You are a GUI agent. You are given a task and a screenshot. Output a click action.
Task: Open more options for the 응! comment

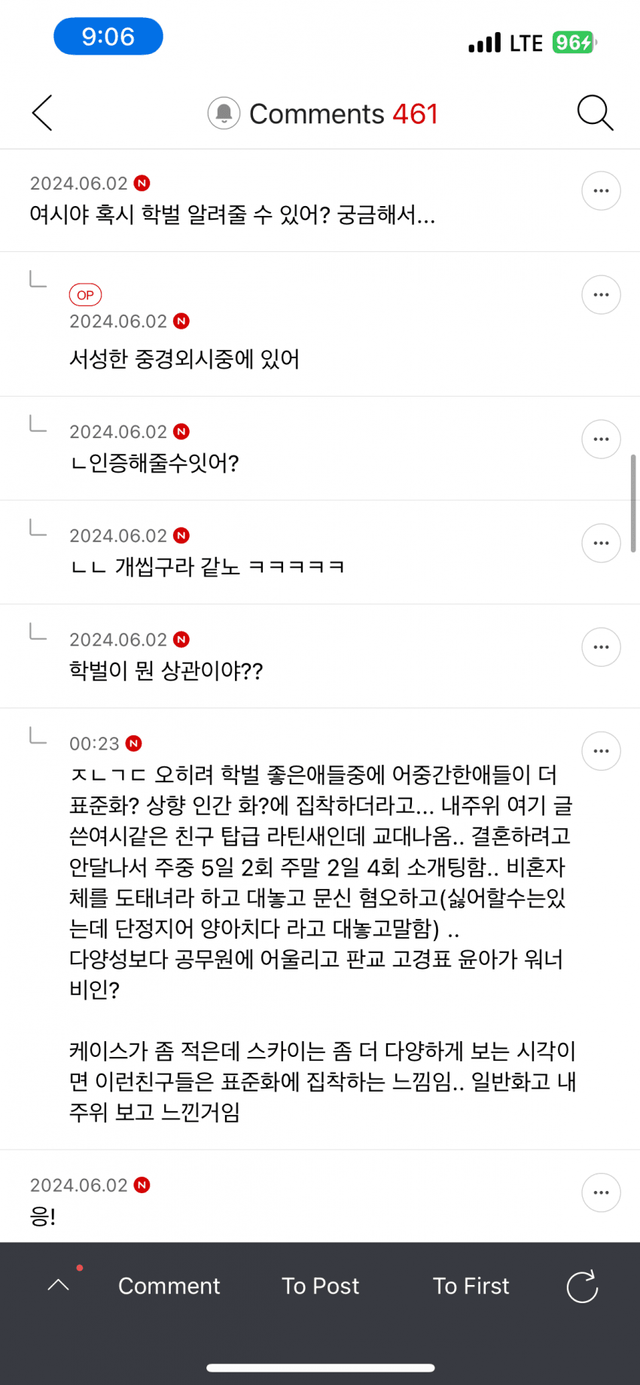[601, 1192]
